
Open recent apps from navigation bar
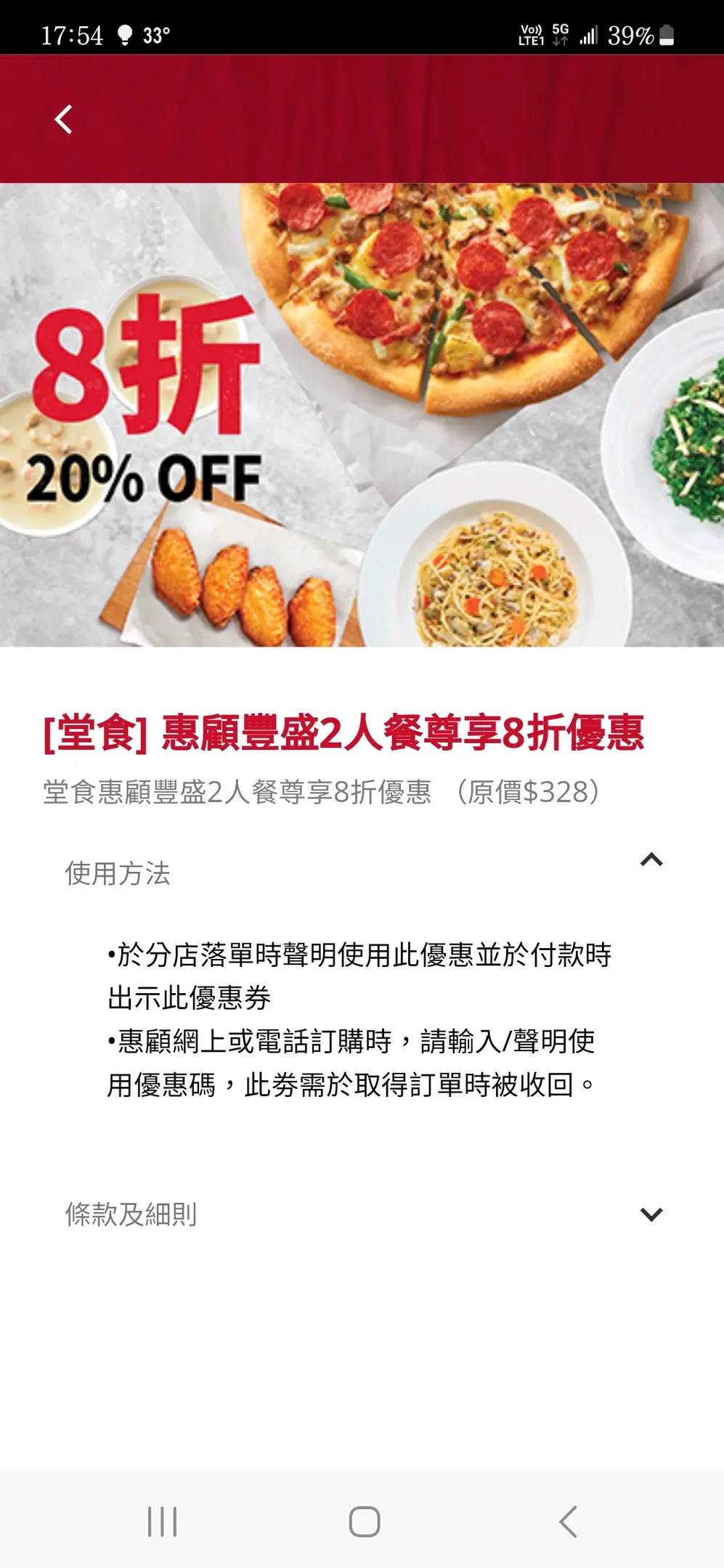point(162,1521)
